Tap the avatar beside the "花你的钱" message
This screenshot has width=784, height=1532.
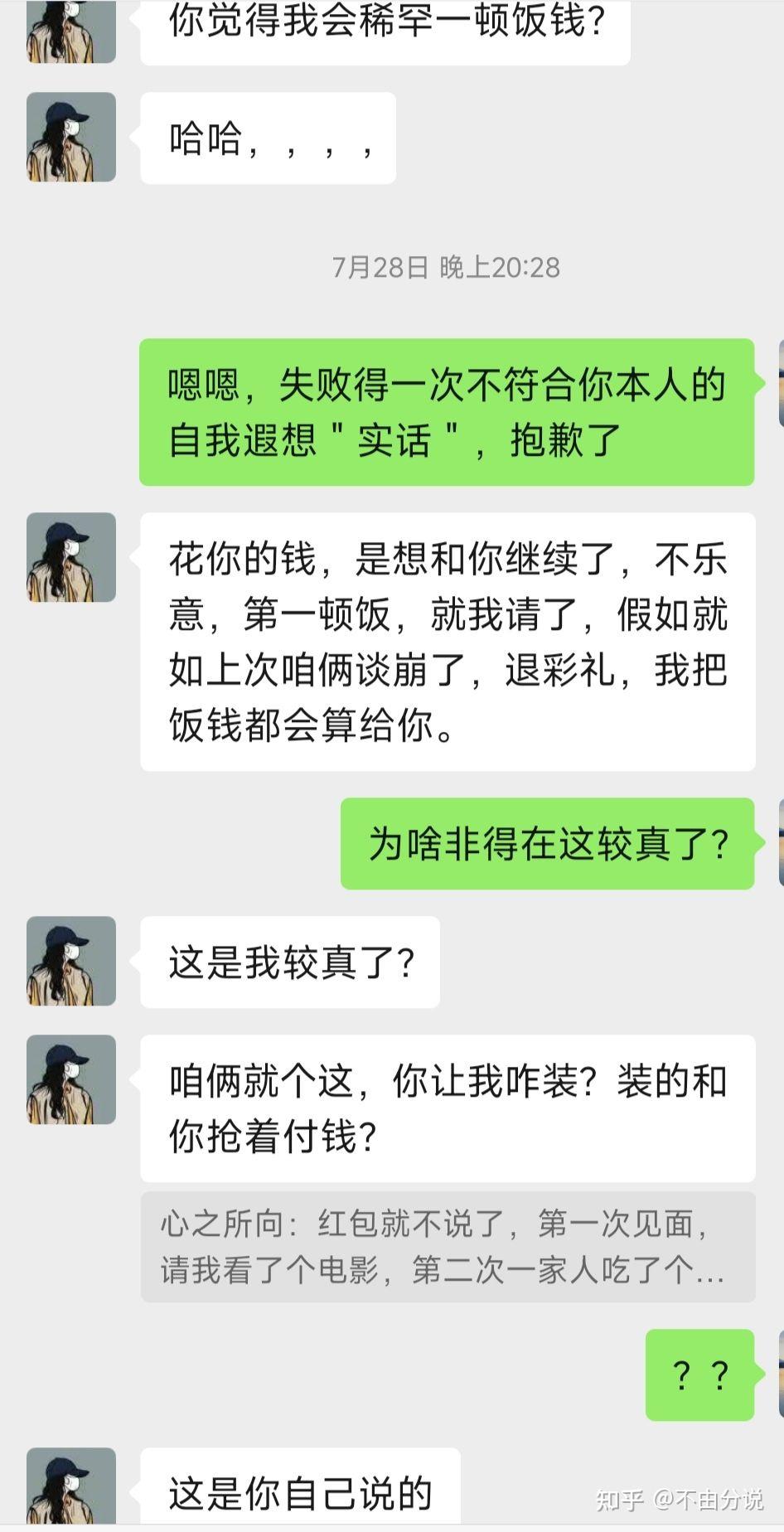pyautogui.click(x=70, y=555)
